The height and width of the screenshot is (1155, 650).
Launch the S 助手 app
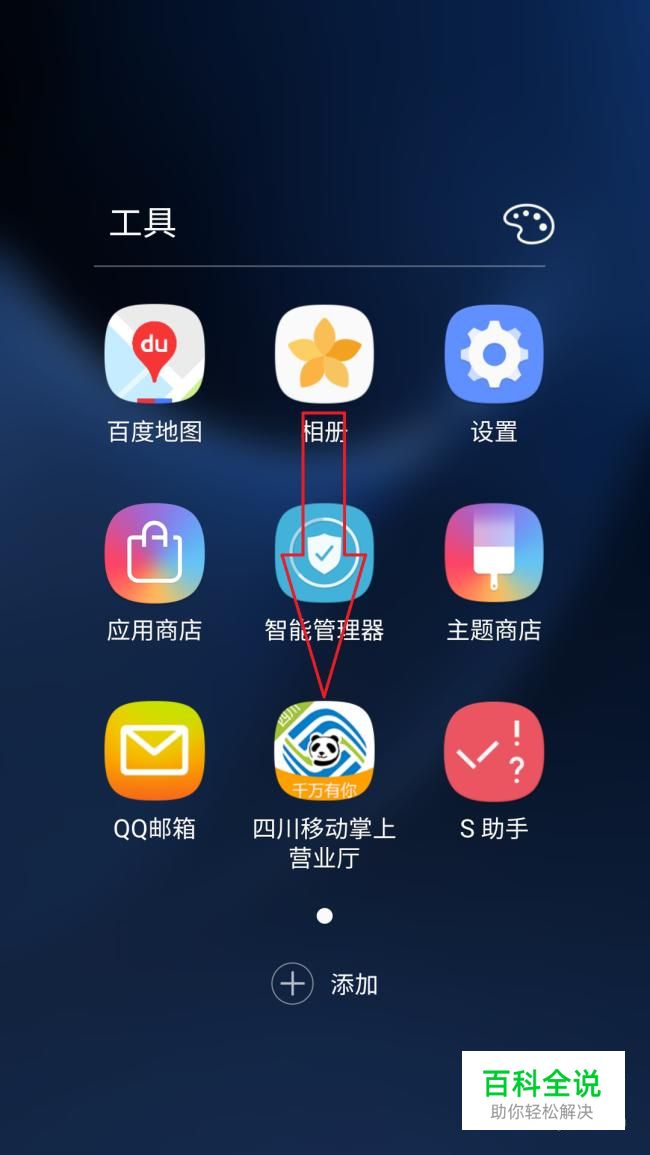click(494, 751)
